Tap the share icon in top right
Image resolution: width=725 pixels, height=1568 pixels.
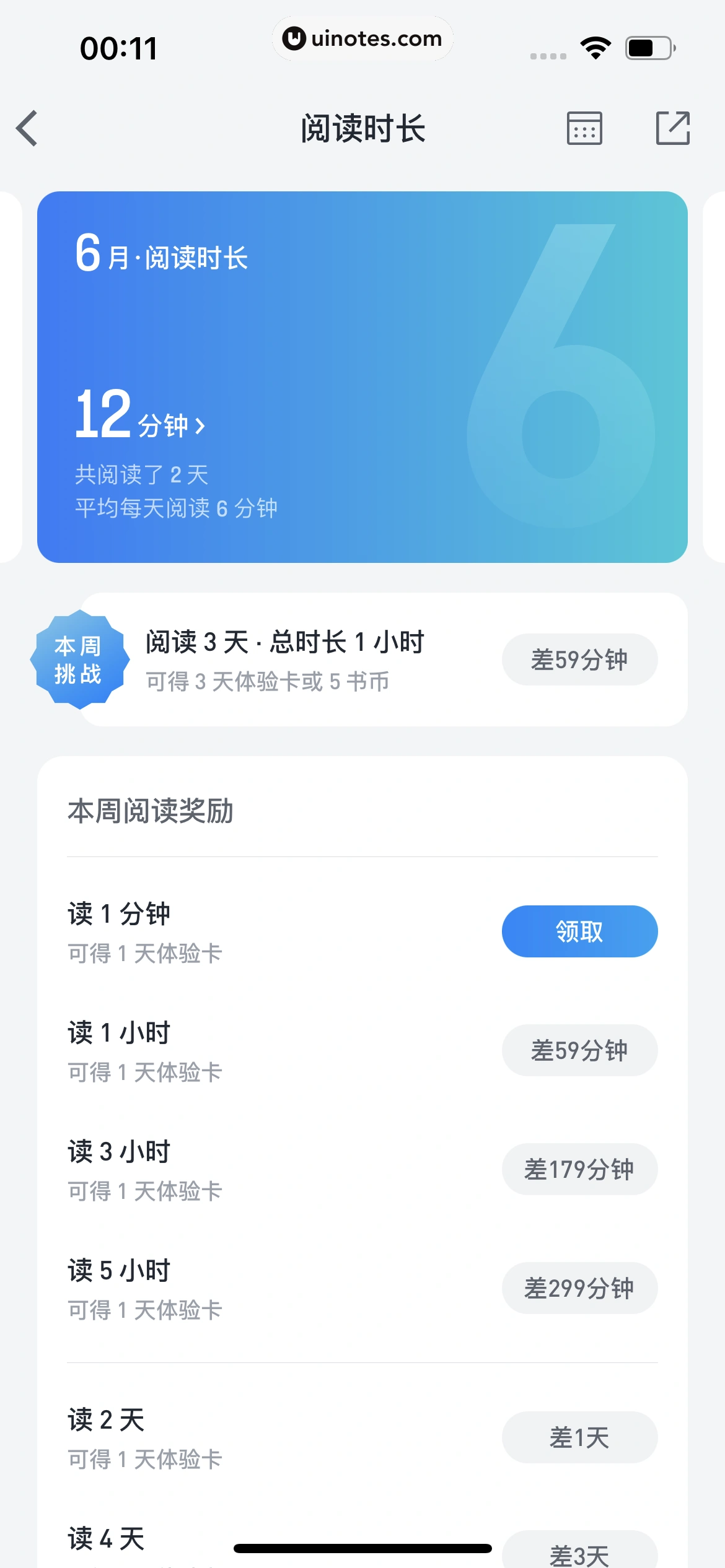coord(673,128)
